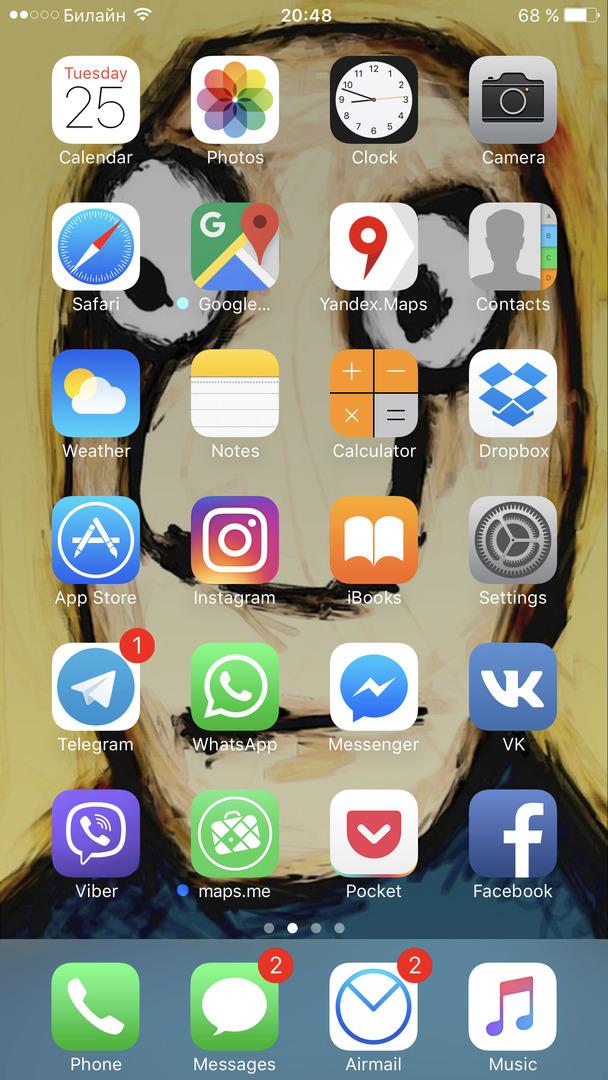608x1080 pixels.
Task: Open the Contacts app
Action: pos(513,247)
